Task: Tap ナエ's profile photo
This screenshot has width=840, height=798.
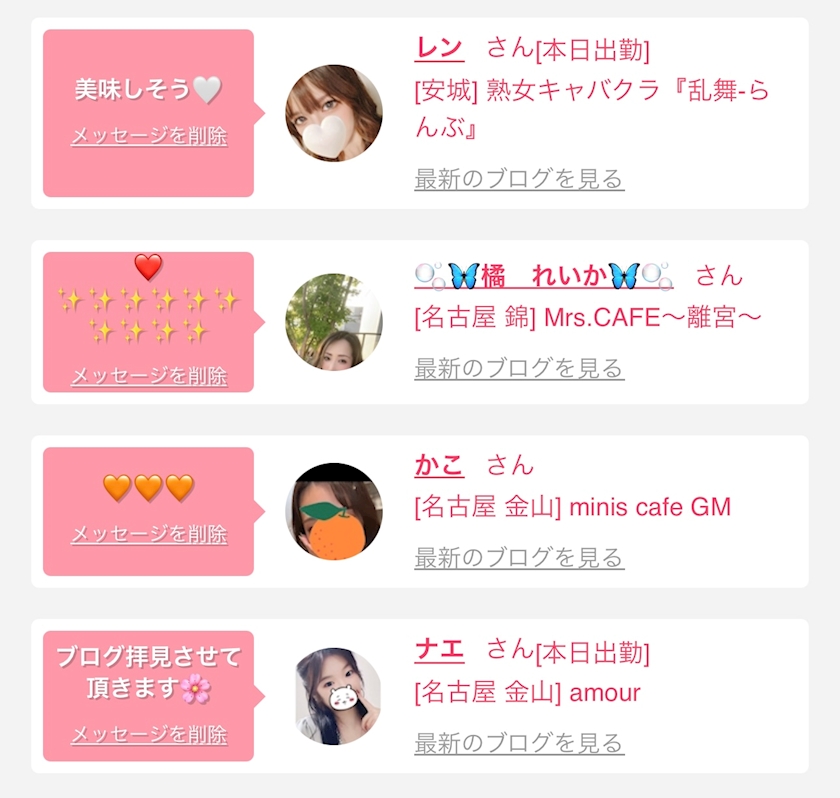Action: point(338,697)
